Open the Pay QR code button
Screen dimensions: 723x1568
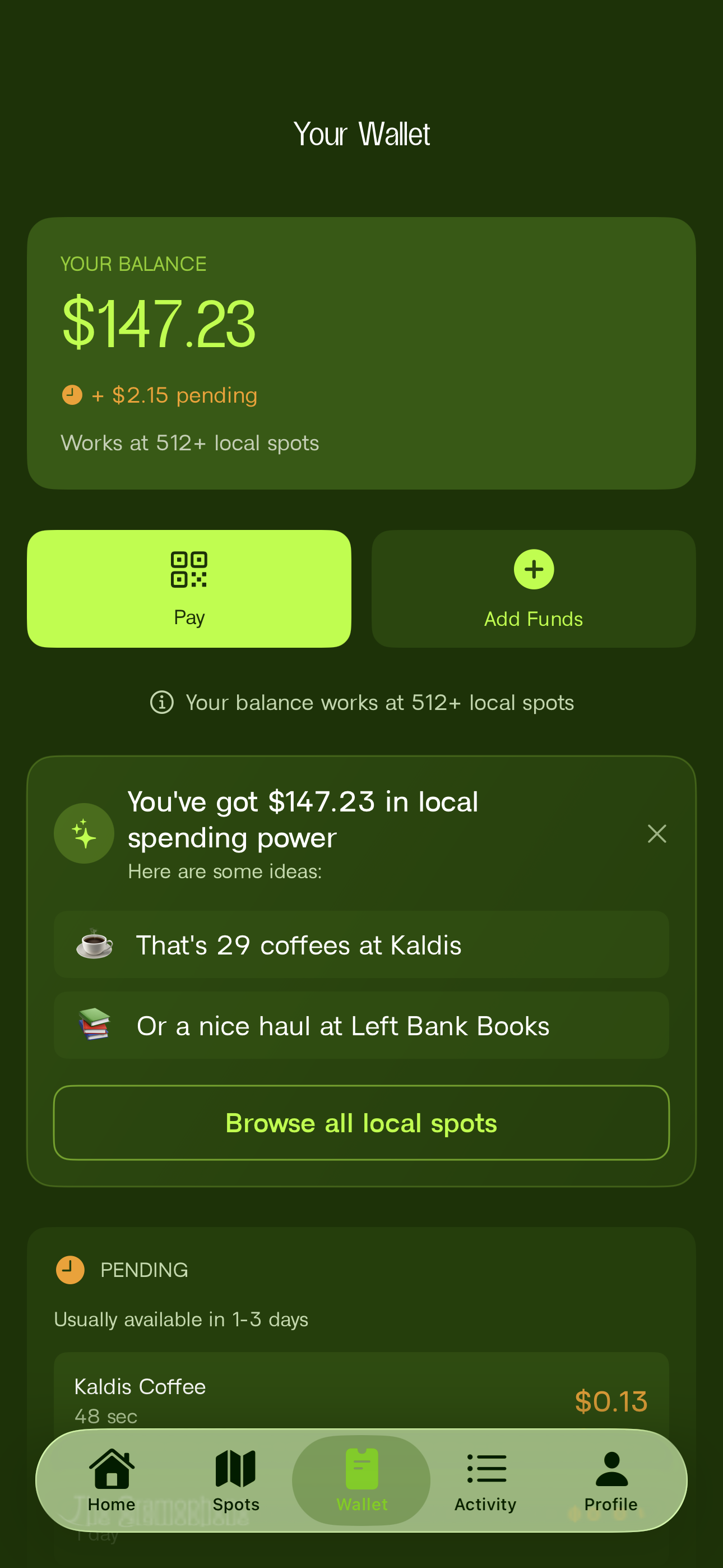(x=189, y=588)
